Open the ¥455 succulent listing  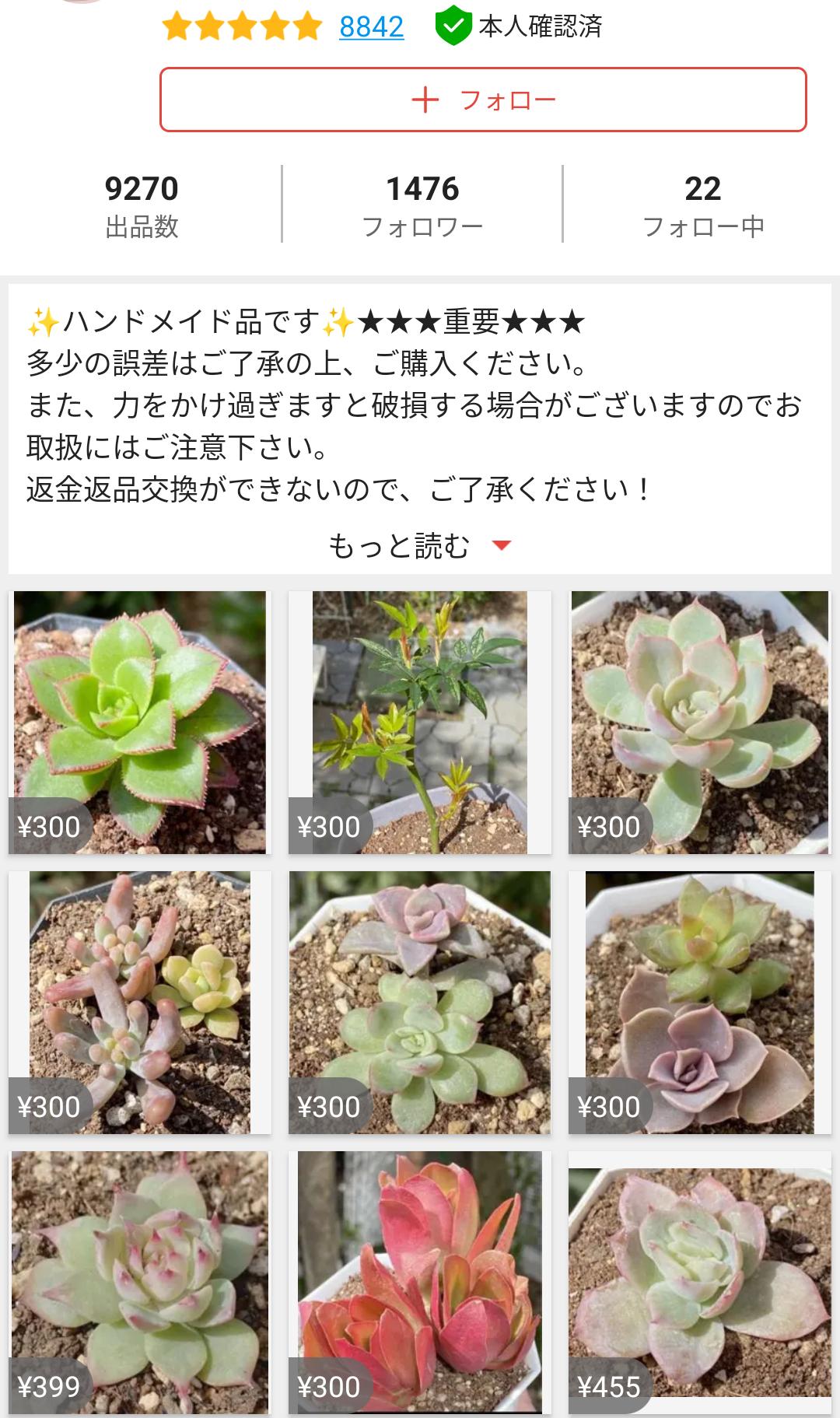coord(700,1282)
